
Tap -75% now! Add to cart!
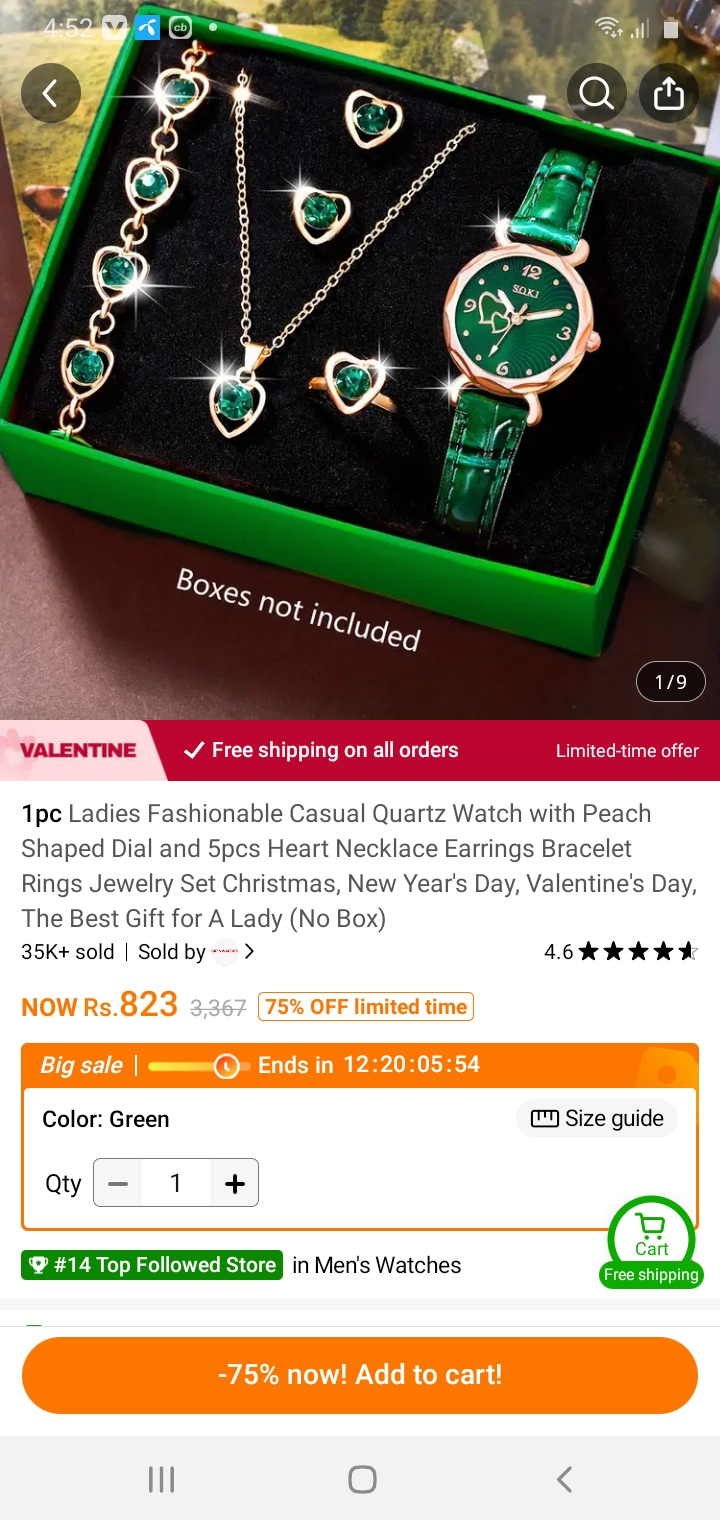pyautogui.click(x=360, y=1374)
